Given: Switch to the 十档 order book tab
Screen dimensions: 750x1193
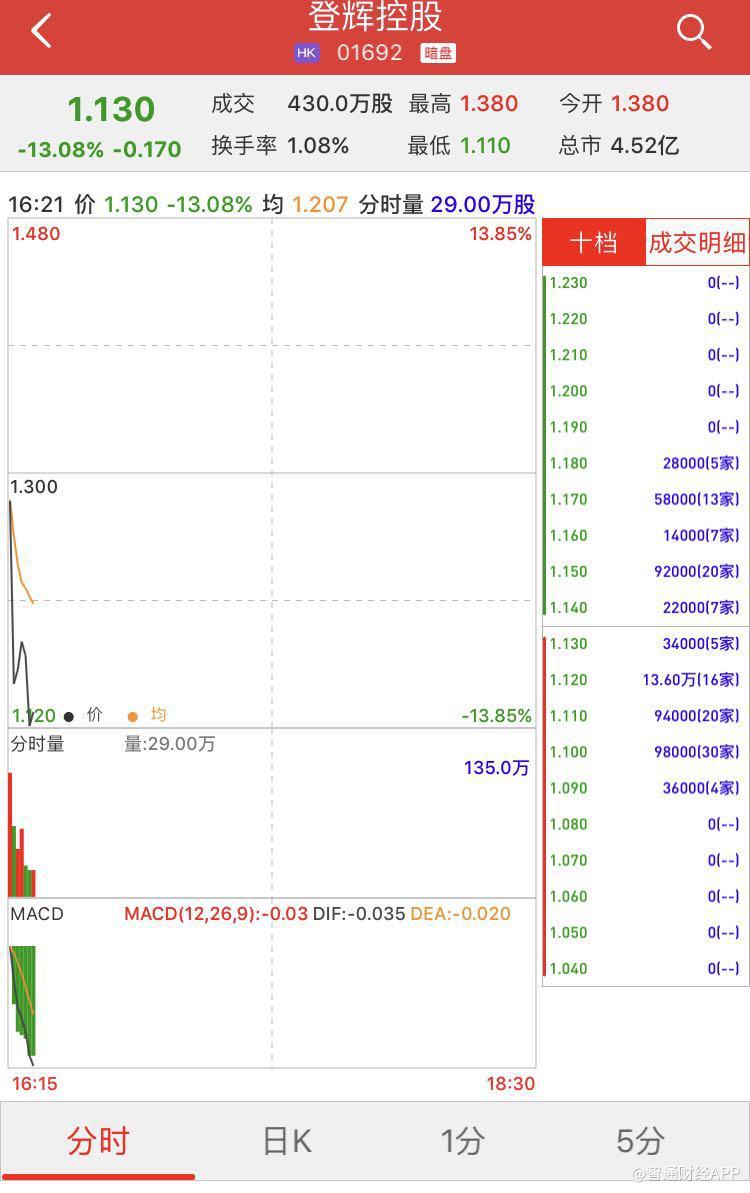Looking at the screenshot, I should (594, 243).
